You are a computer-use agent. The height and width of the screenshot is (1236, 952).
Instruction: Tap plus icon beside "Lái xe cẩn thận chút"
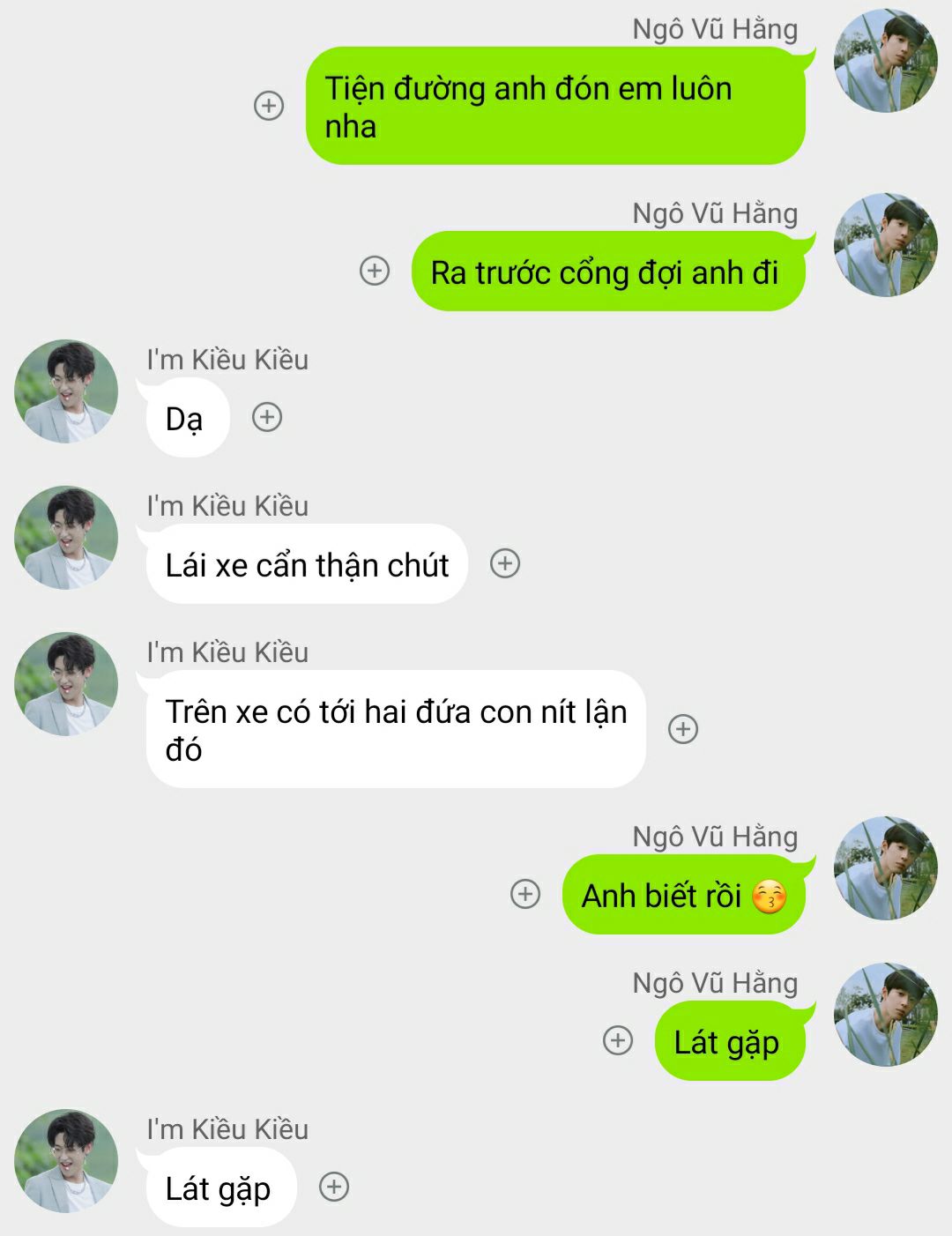click(x=505, y=563)
